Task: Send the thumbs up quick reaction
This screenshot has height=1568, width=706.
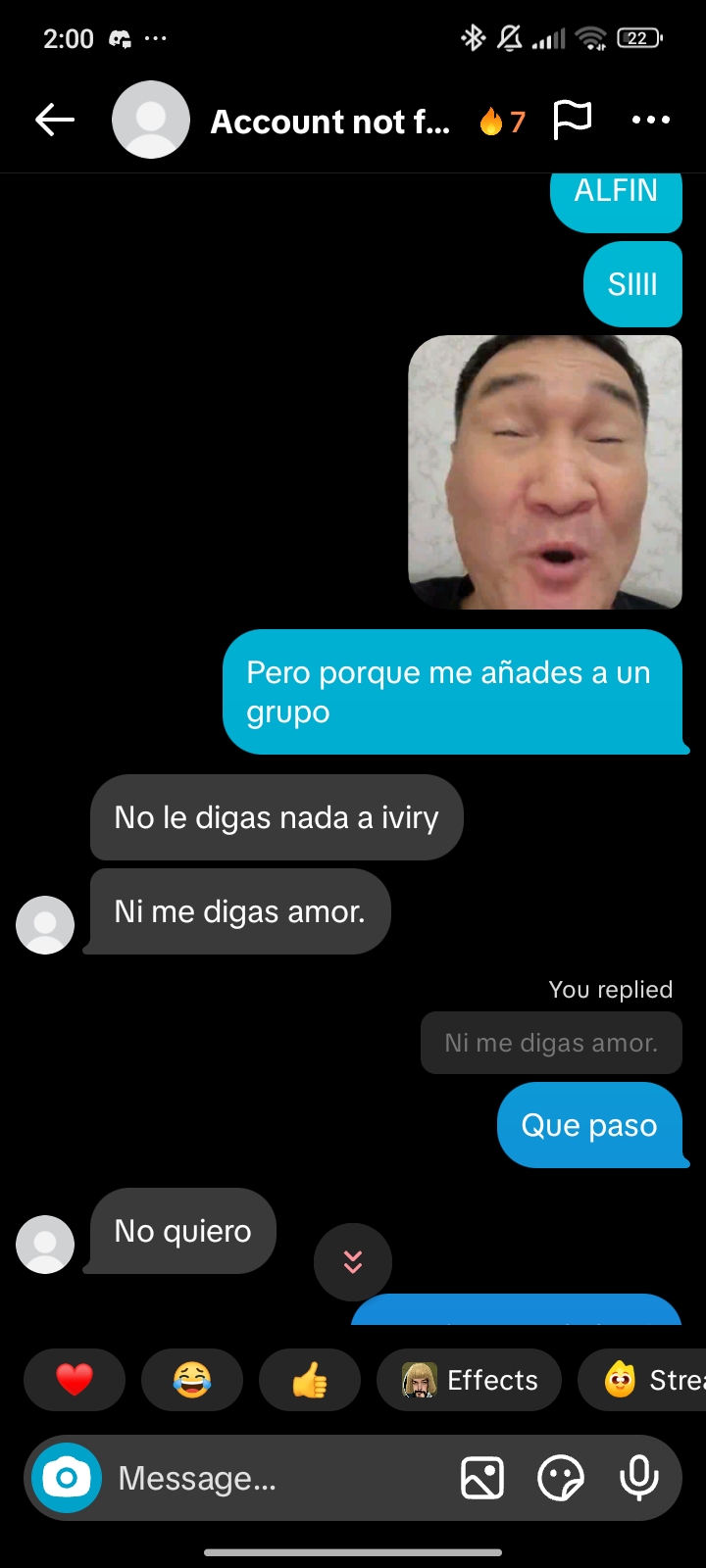Action: [x=310, y=1380]
